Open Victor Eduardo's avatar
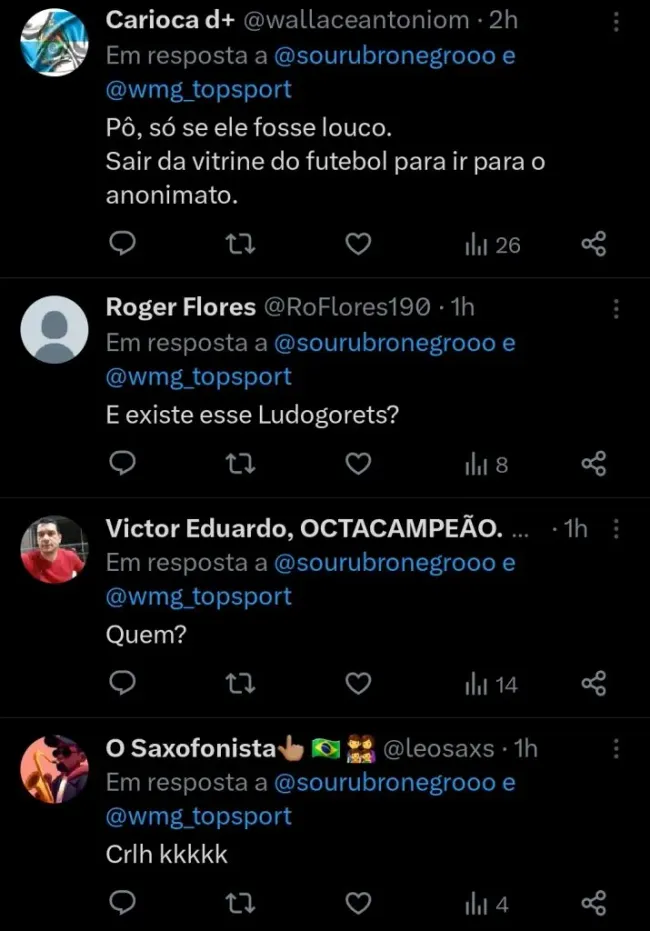The width and height of the screenshot is (650, 931). point(54,549)
